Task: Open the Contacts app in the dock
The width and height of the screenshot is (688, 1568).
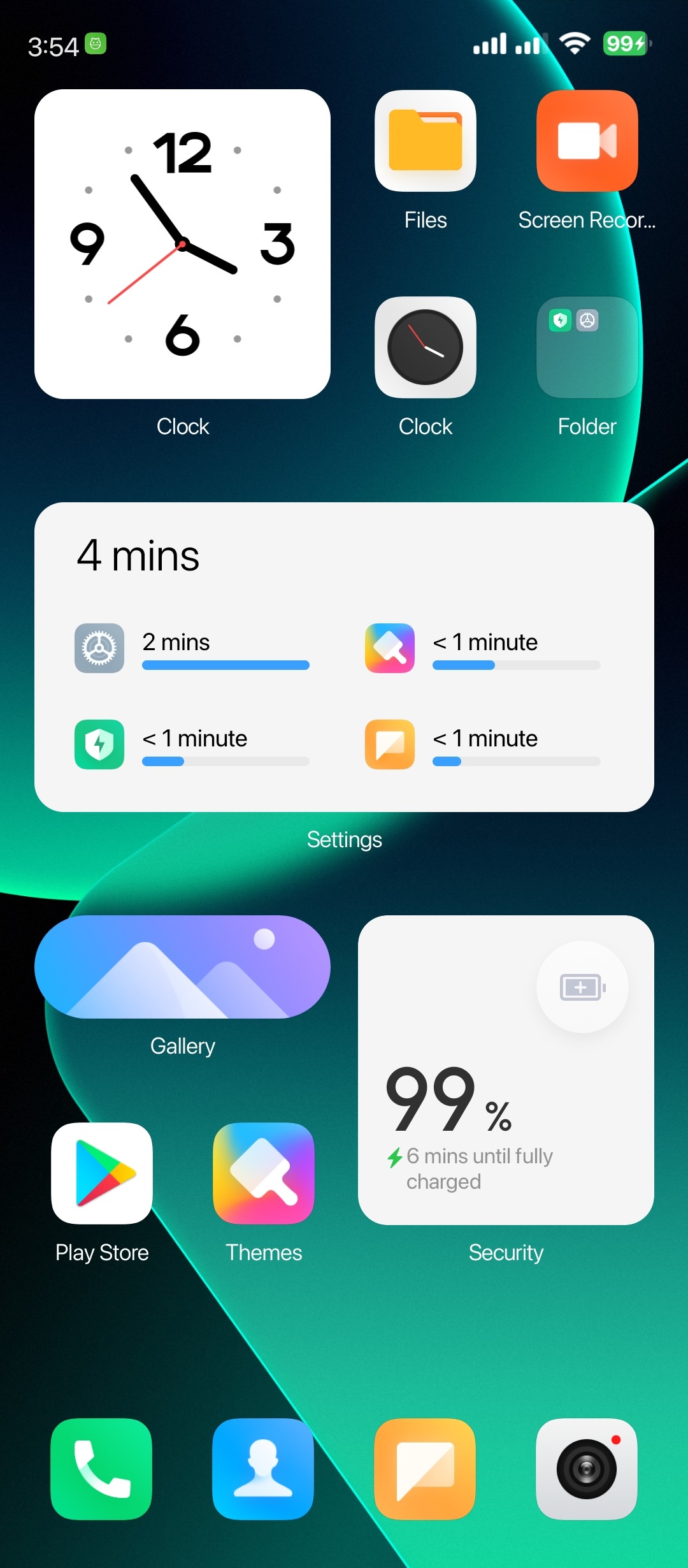Action: tap(263, 1469)
